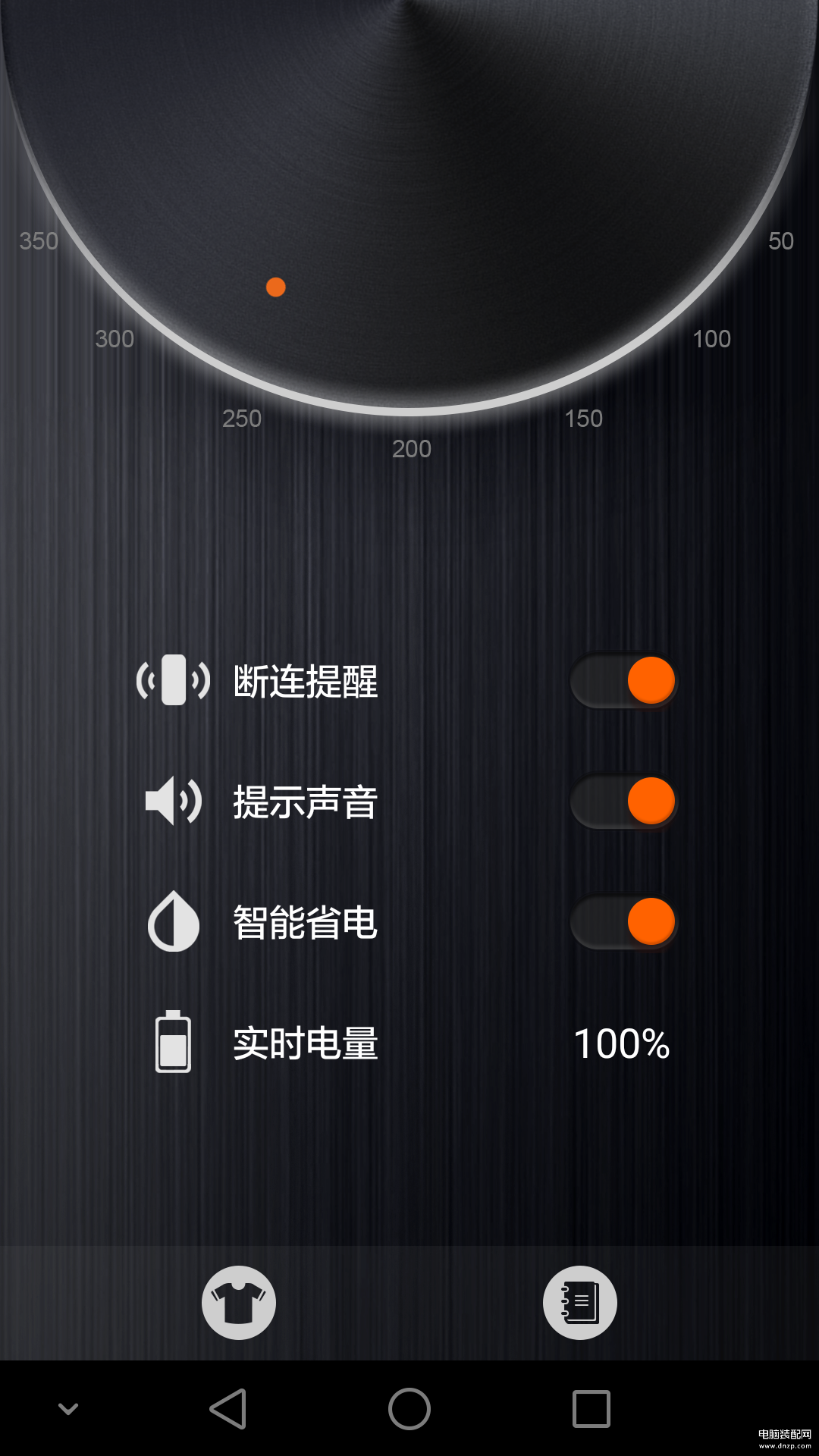Screen dimensions: 819x1456
Task: Disable the 提示声音 switch
Action: pos(623,802)
